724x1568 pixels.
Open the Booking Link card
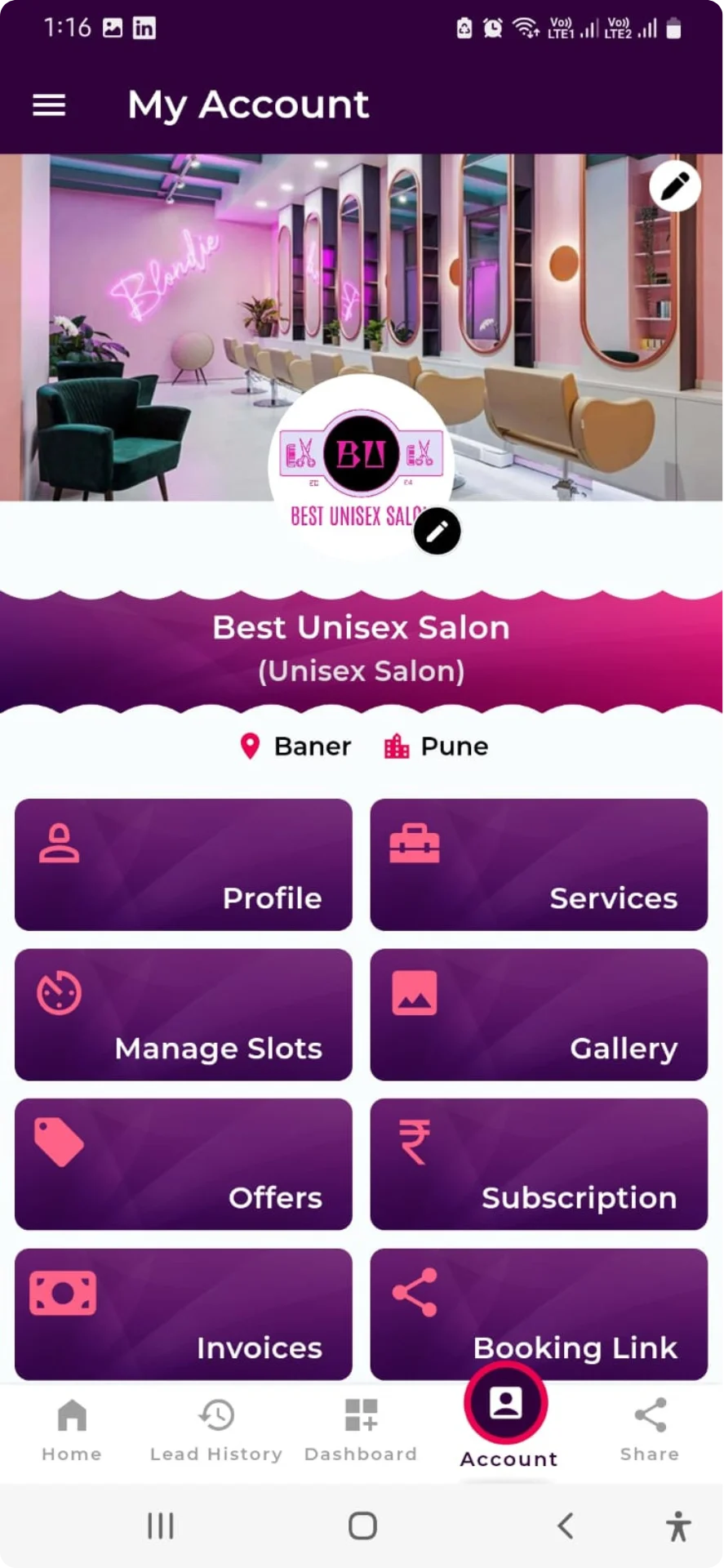(539, 1313)
